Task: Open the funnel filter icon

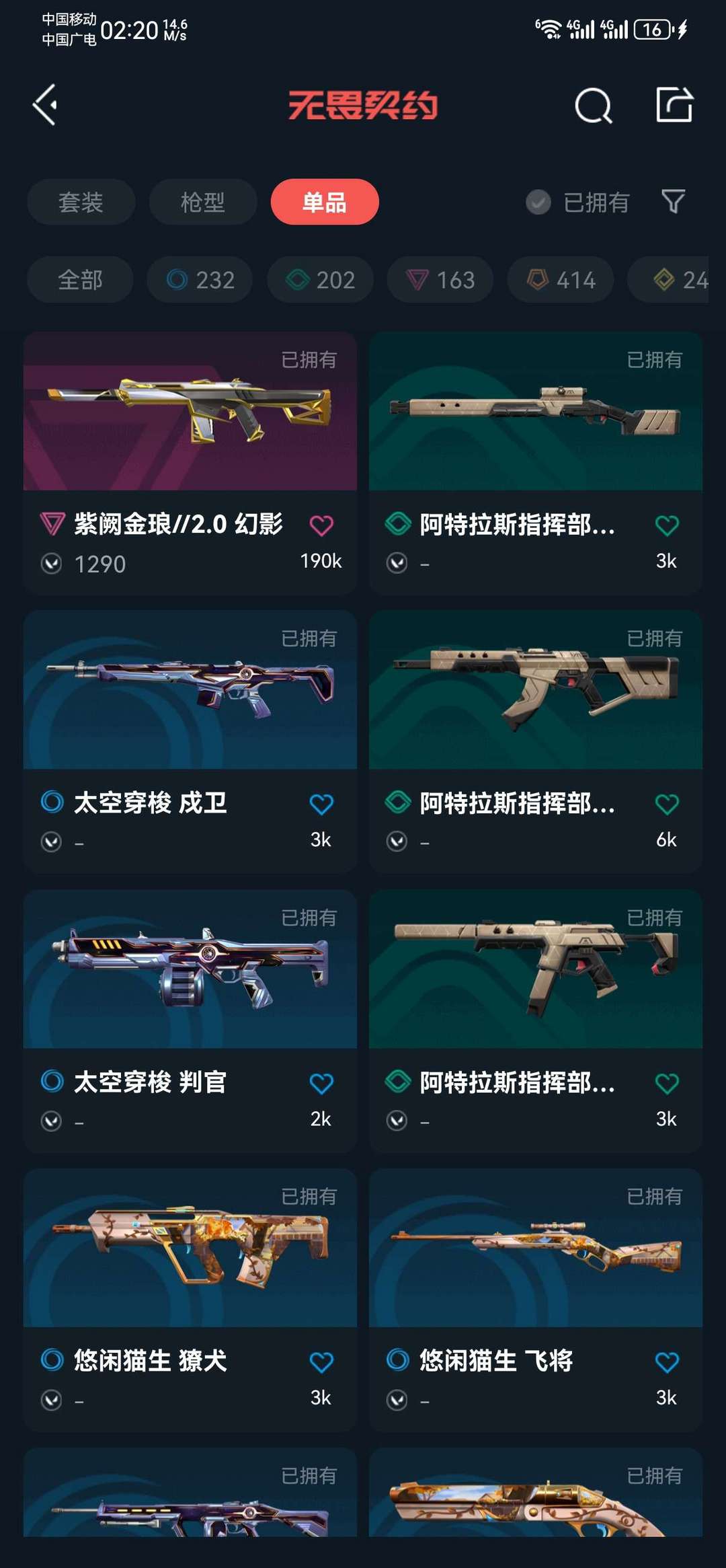Action: coord(673,201)
